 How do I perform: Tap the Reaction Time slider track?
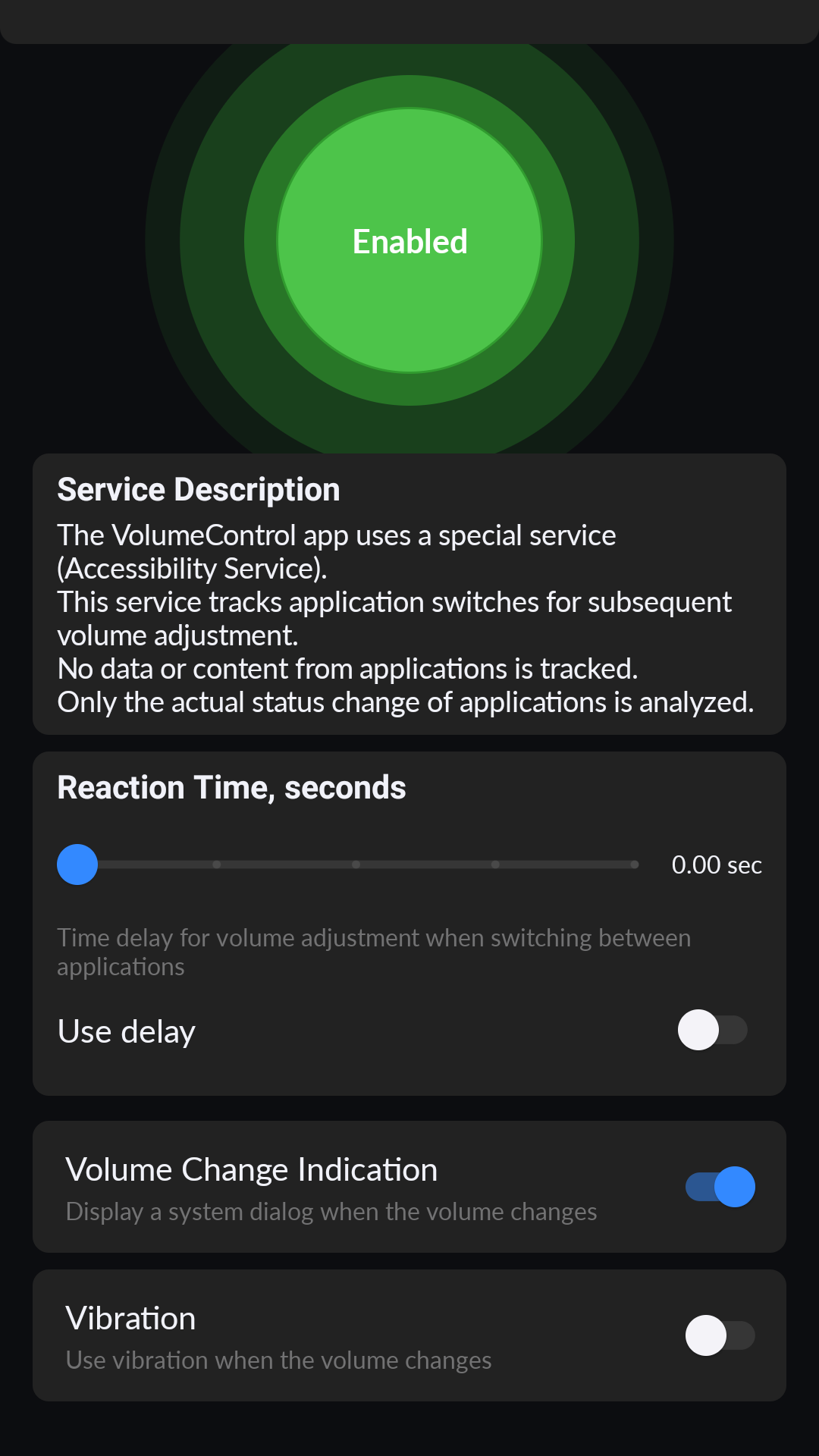(356, 864)
